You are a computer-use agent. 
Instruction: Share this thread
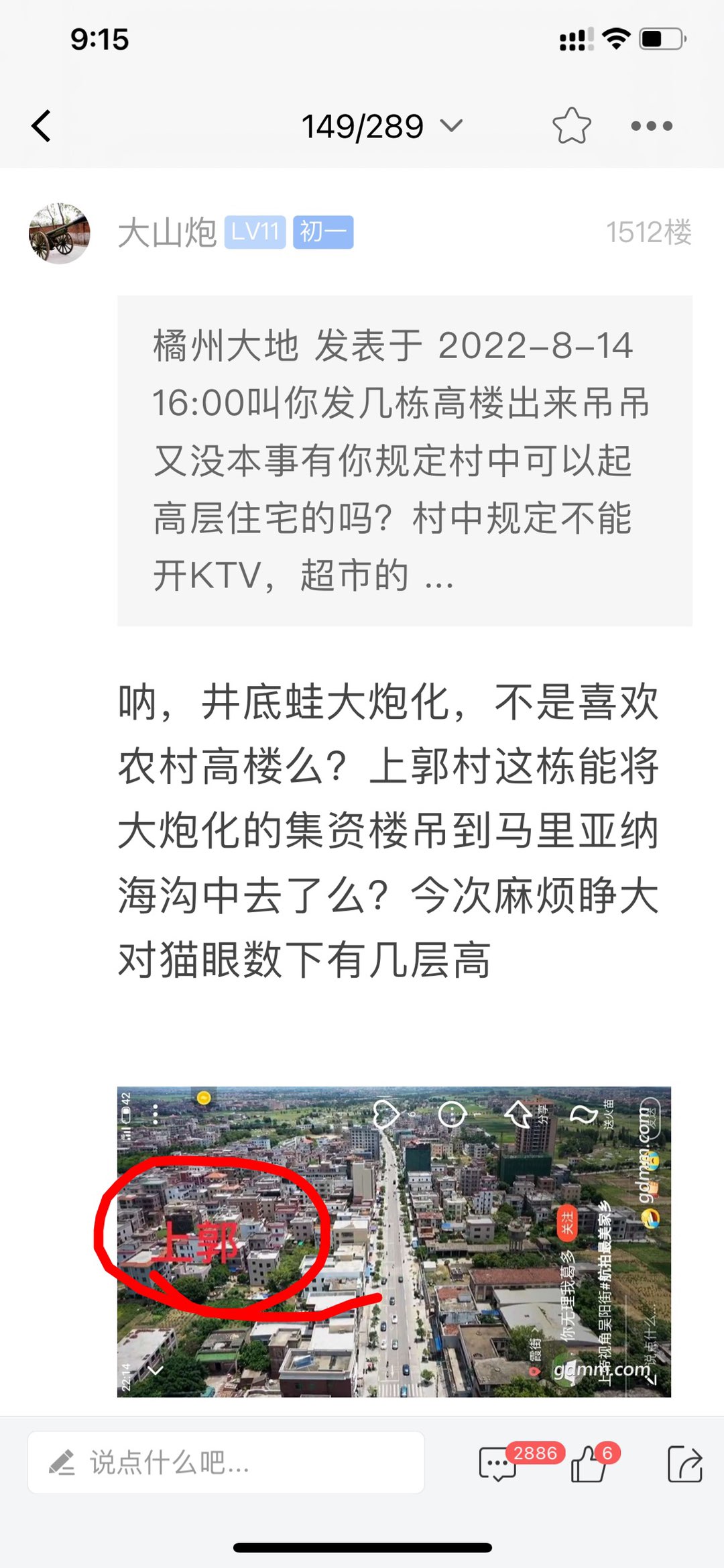[x=684, y=1463]
